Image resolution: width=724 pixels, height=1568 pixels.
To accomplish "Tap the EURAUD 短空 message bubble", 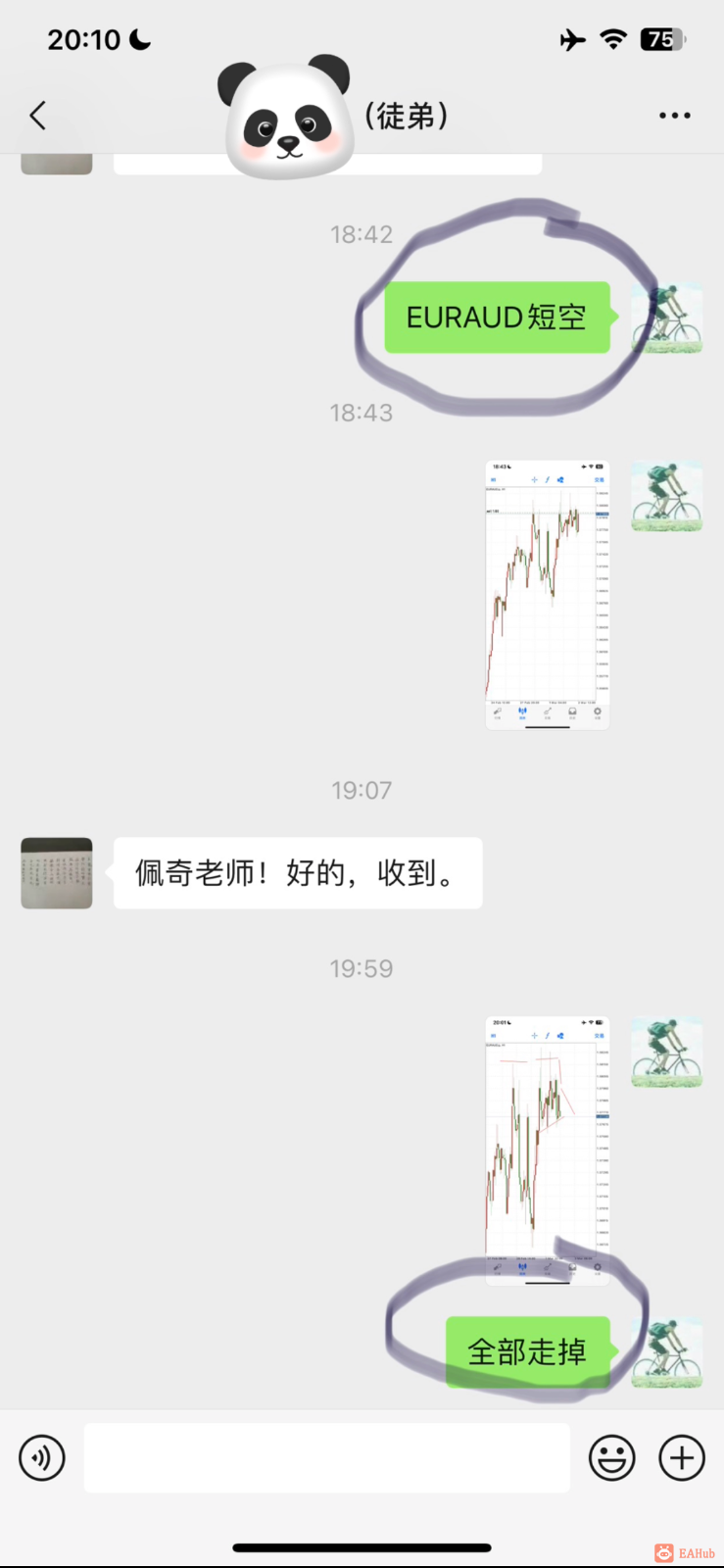I will pyautogui.click(x=497, y=317).
